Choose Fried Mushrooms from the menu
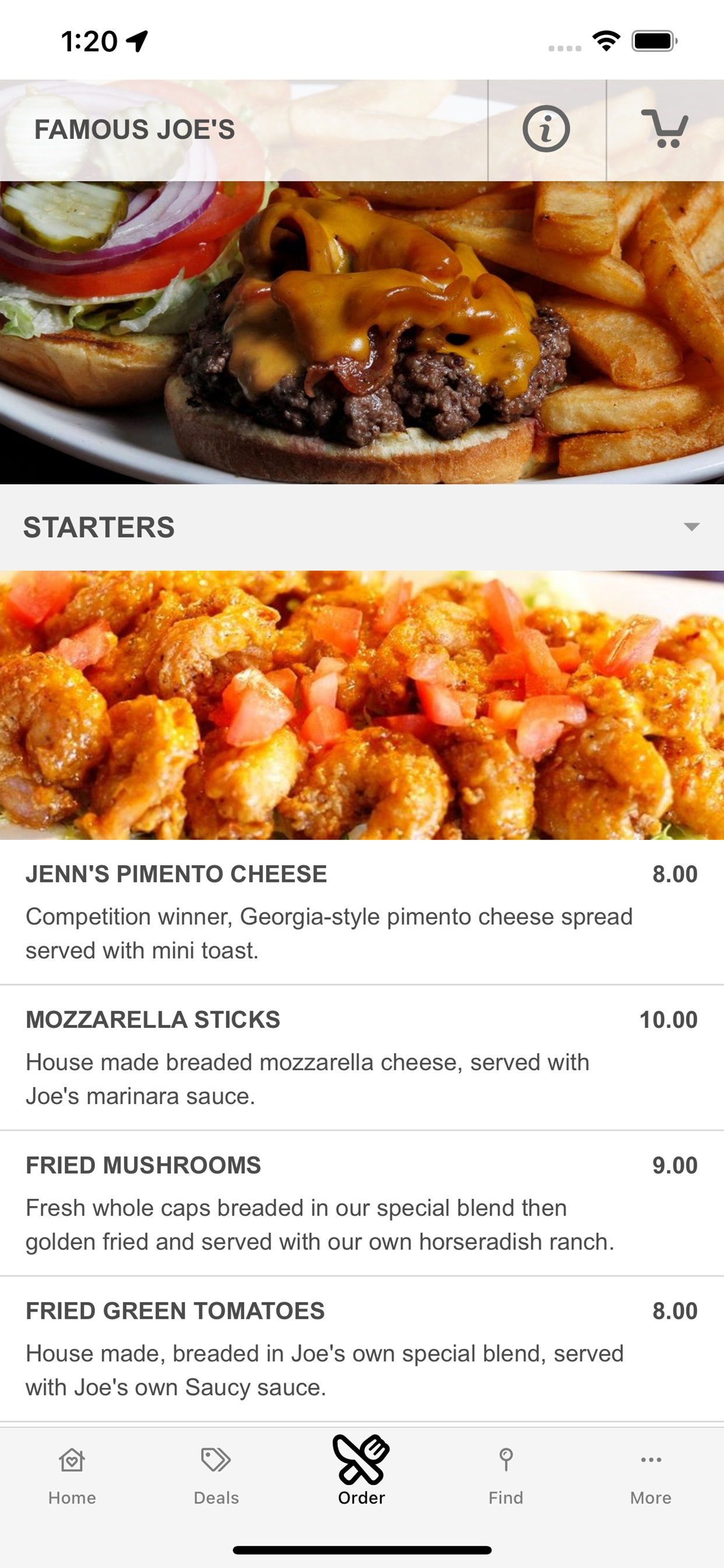 [x=362, y=1203]
